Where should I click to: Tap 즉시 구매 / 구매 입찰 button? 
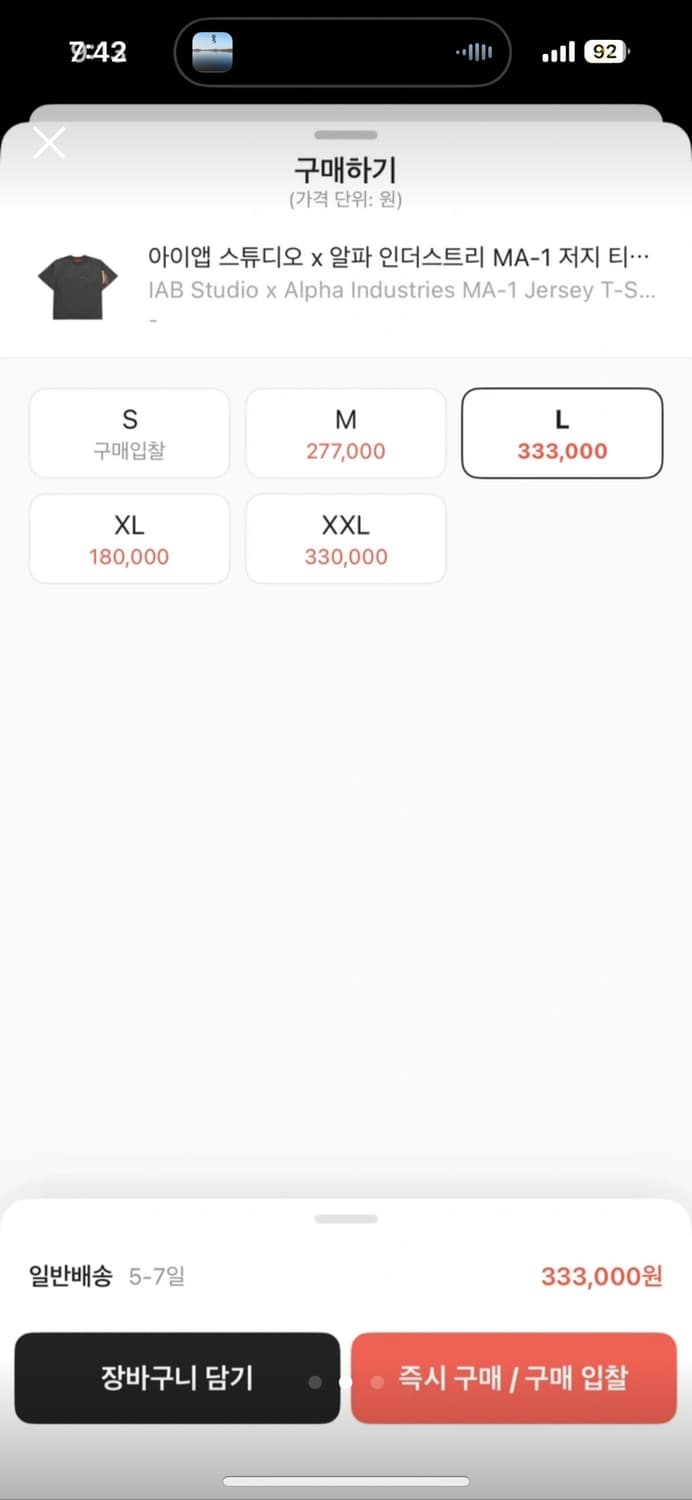[514, 1378]
